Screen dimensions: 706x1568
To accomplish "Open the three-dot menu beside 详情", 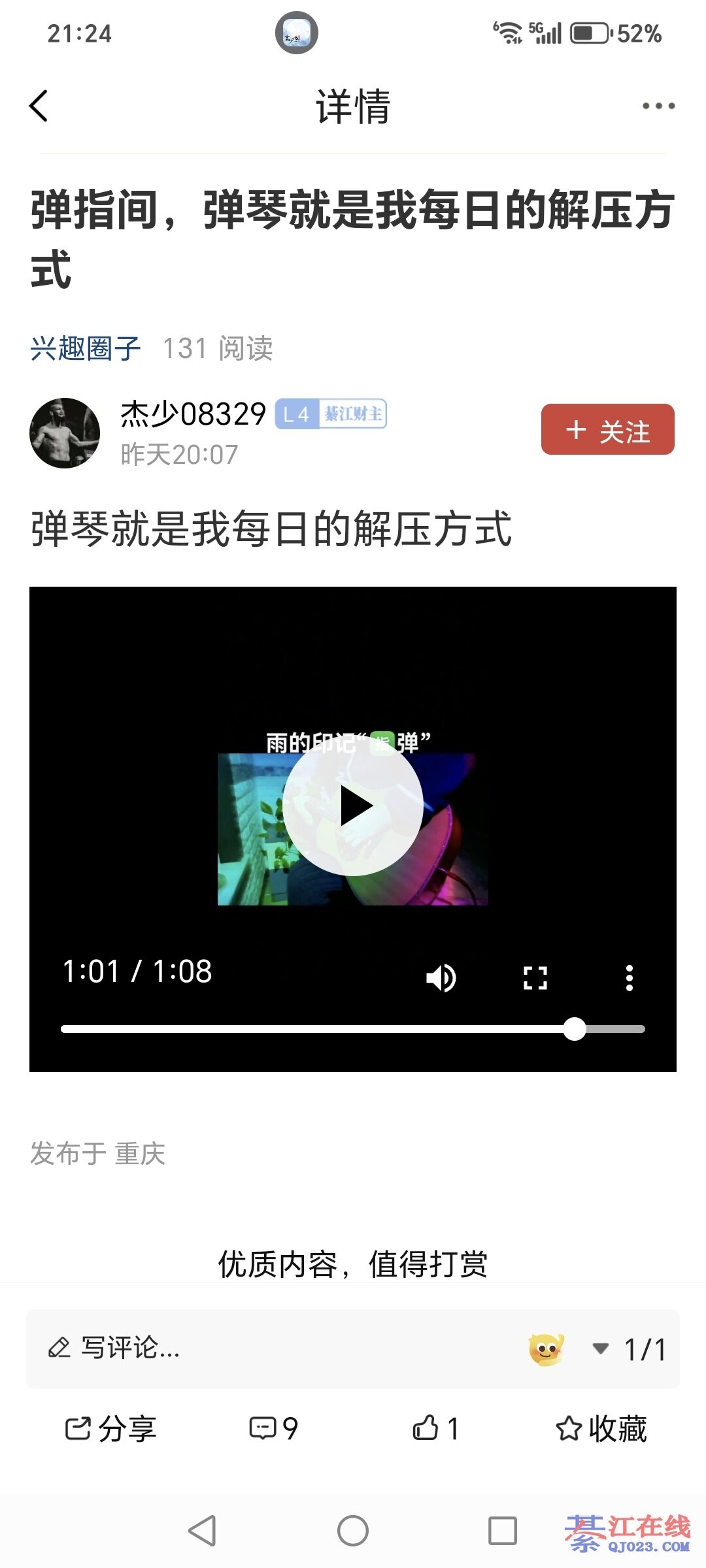I will point(658,106).
